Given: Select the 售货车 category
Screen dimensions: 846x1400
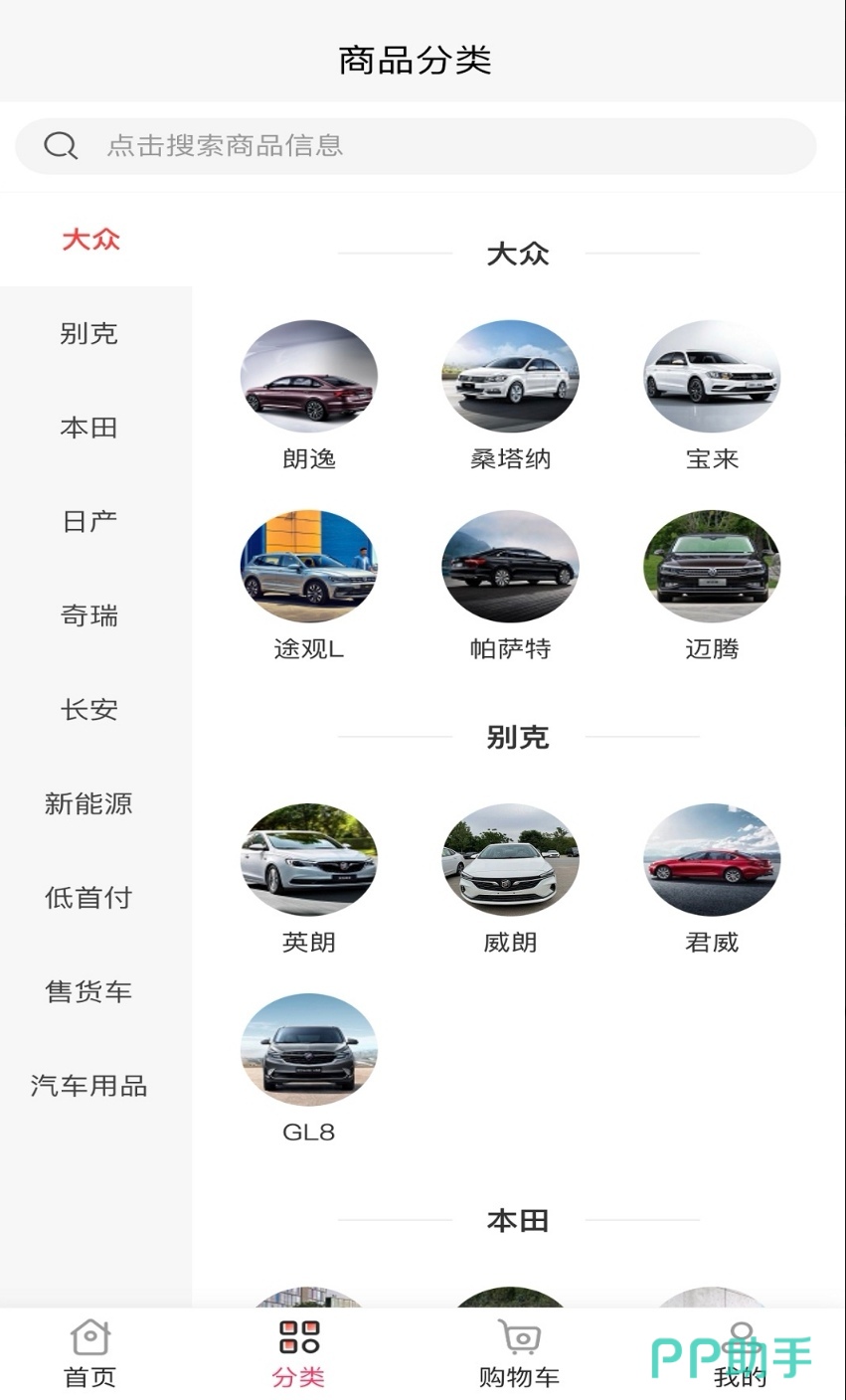Looking at the screenshot, I should [89, 991].
